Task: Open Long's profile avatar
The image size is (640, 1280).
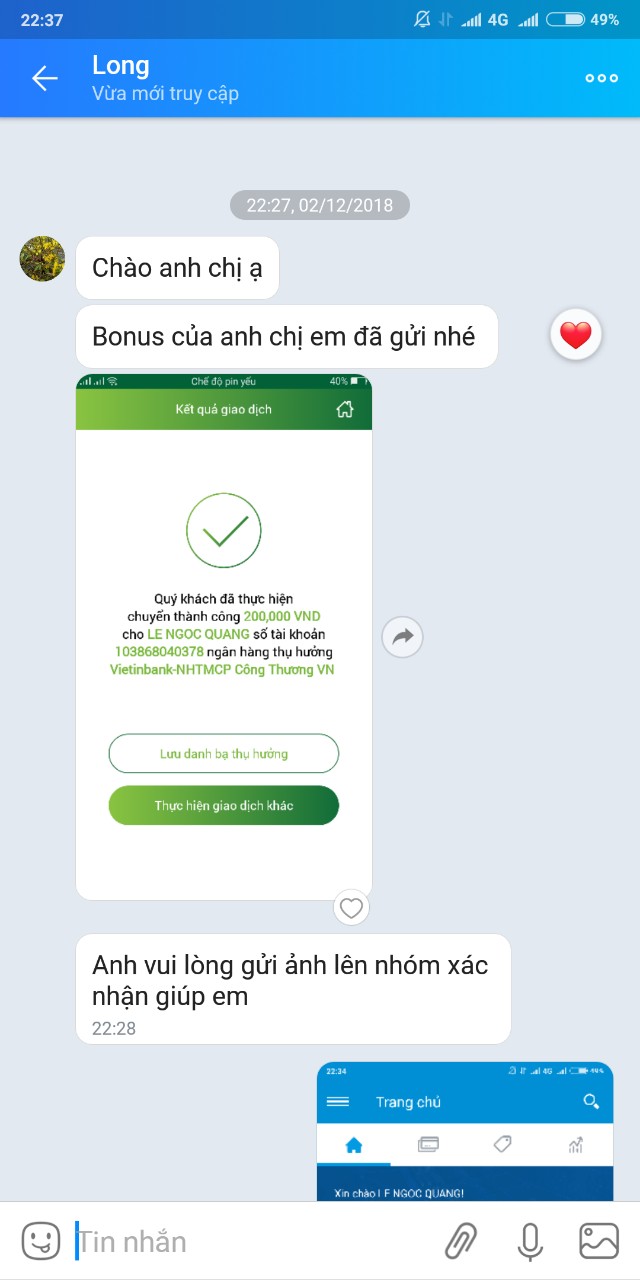Action: click(42, 259)
